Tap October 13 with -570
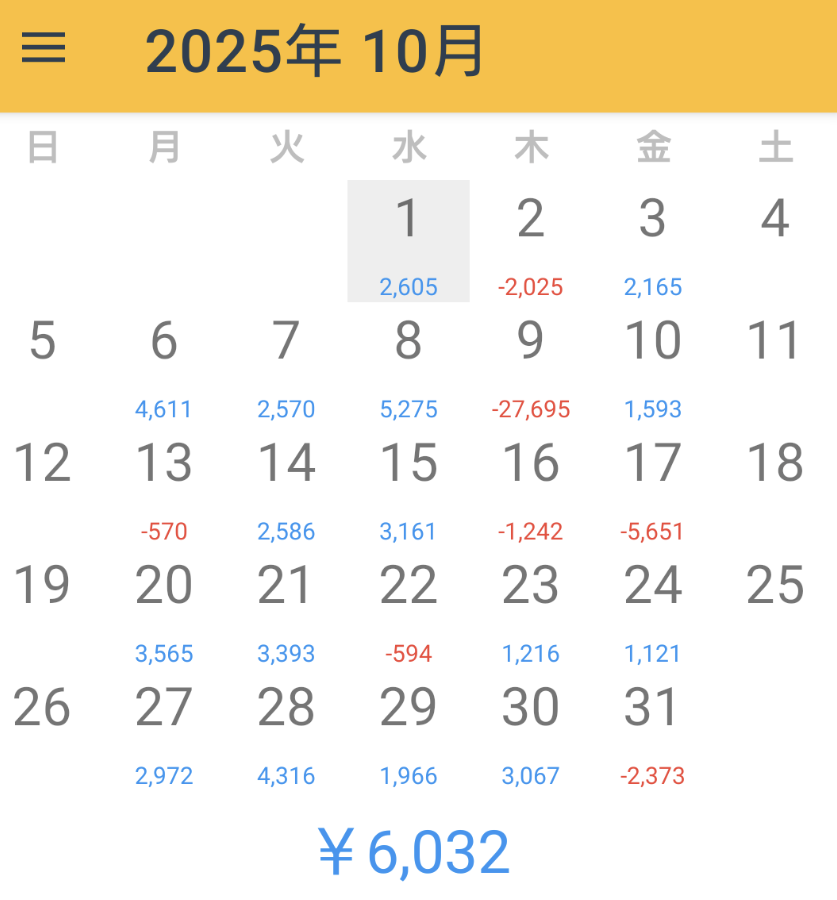The width and height of the screenshot is (837, 900). (164, 485)
